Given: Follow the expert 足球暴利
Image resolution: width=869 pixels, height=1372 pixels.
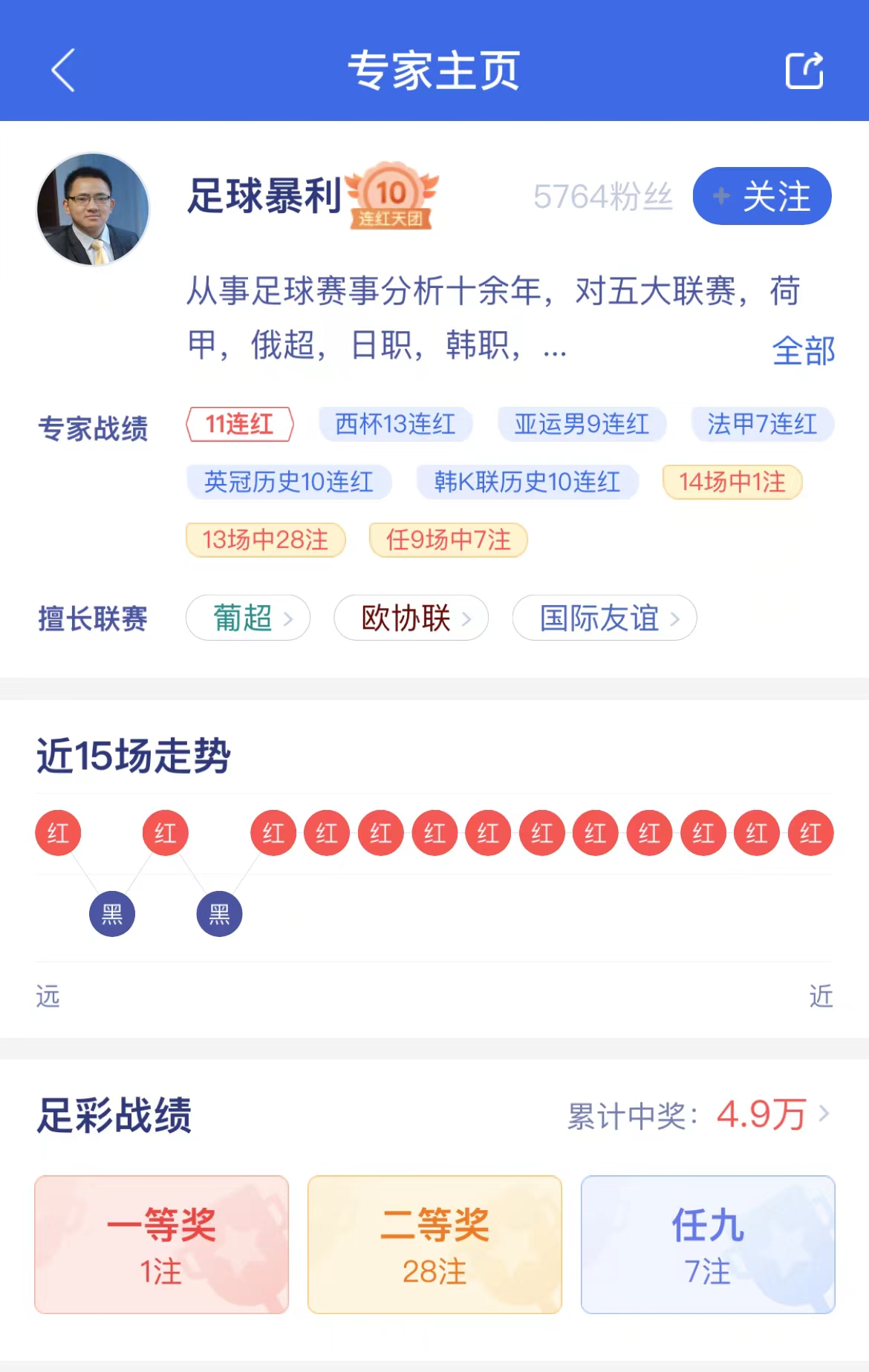Looking at the screenshot, I should pyautogui.click(x=761, y=196).
